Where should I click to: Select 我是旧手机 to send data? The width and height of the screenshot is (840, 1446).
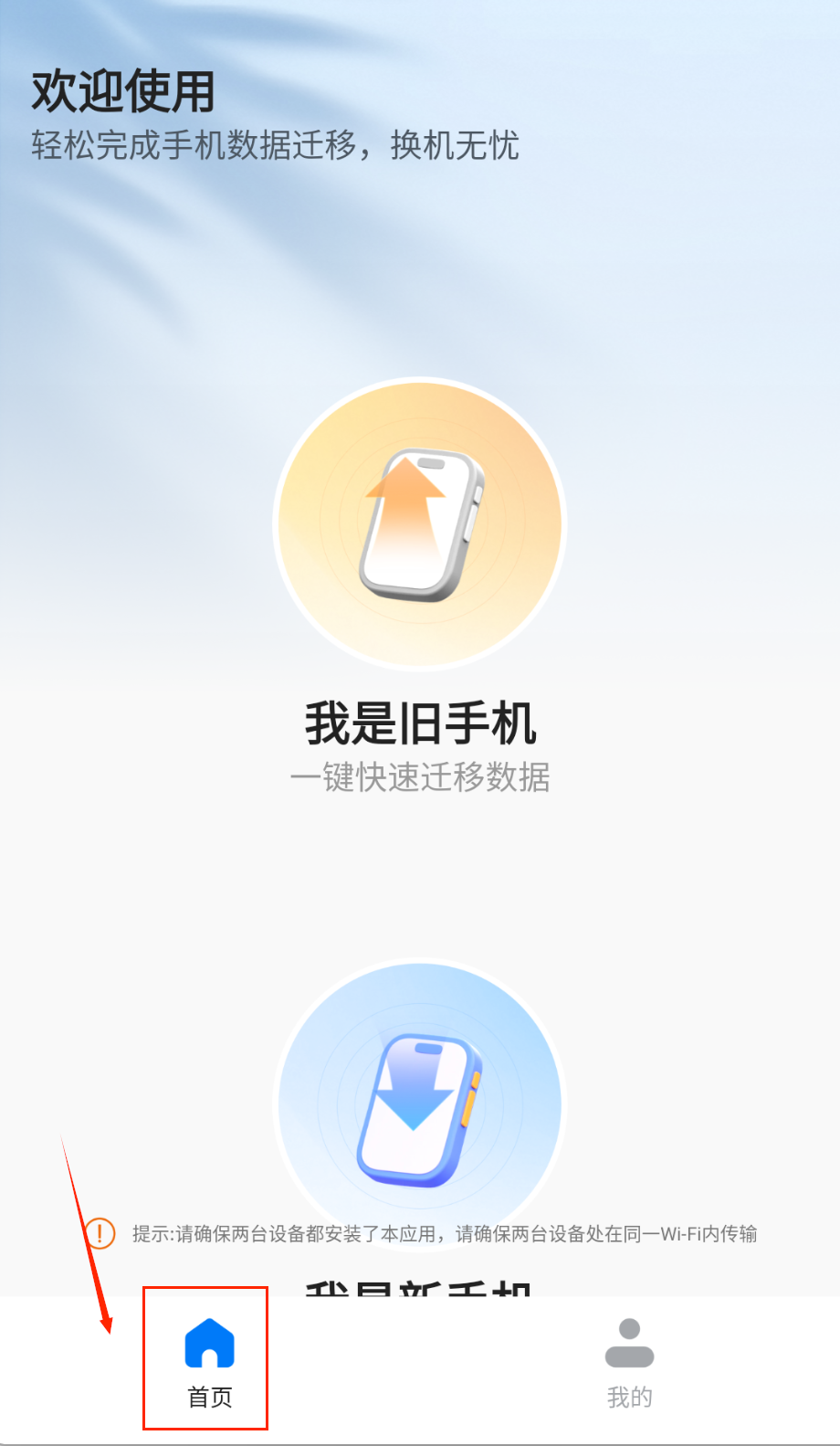coord(420,524)
